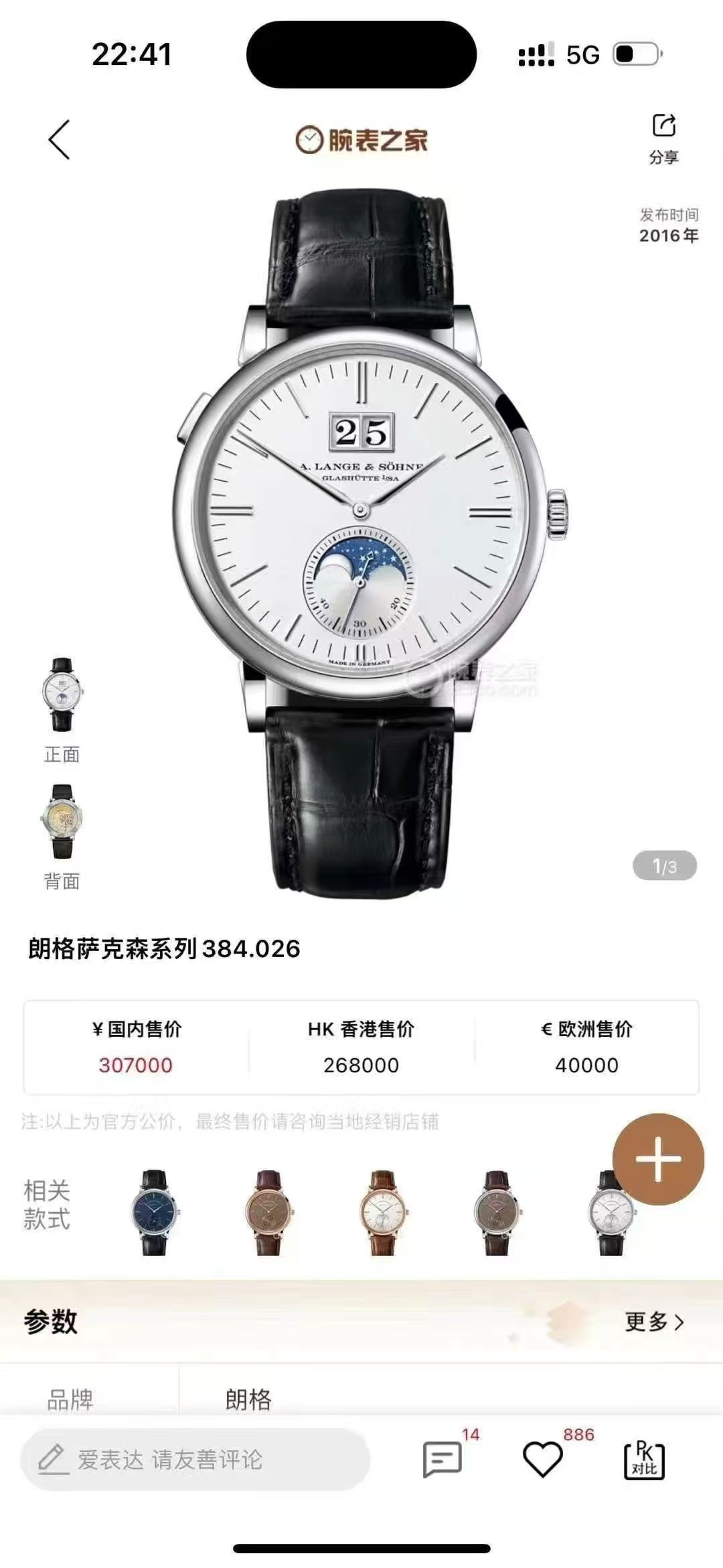Viewport: 723px width, 1568px height.
Task: Open the PK 对比 compare button
Action: (x=644, y=1459)
